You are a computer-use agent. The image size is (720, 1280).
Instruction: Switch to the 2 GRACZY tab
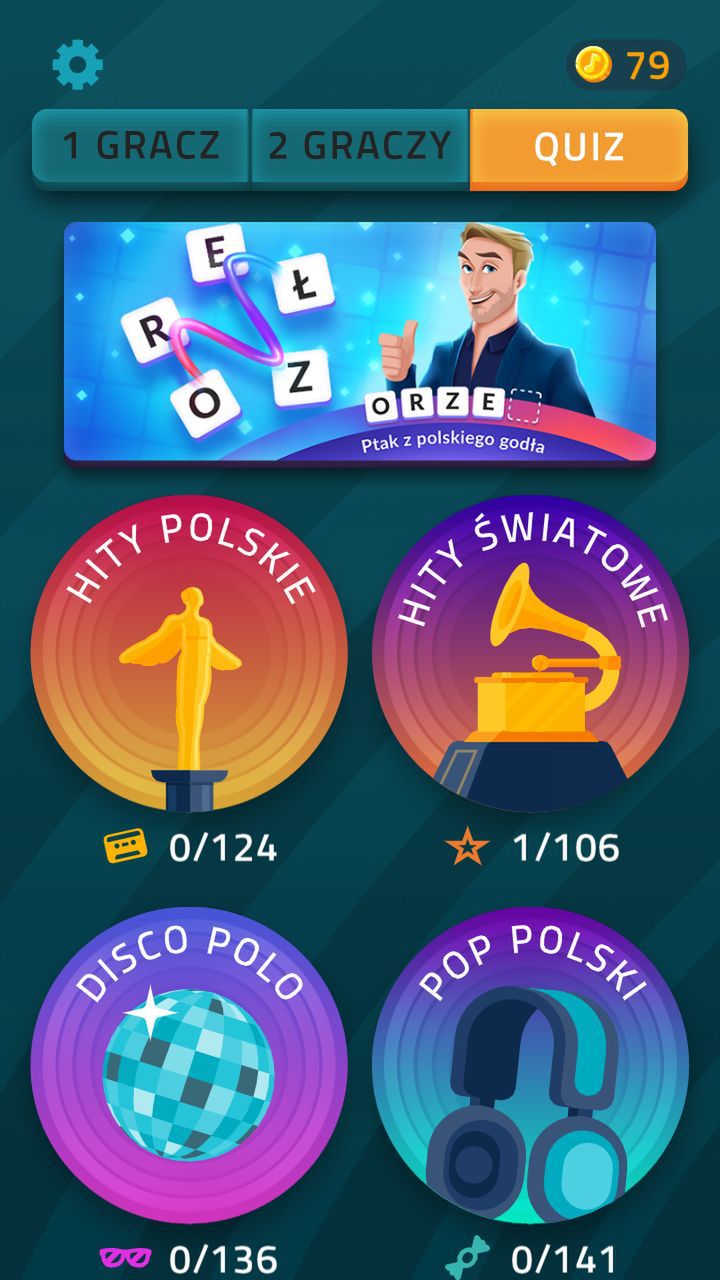(x=360, y=147)
